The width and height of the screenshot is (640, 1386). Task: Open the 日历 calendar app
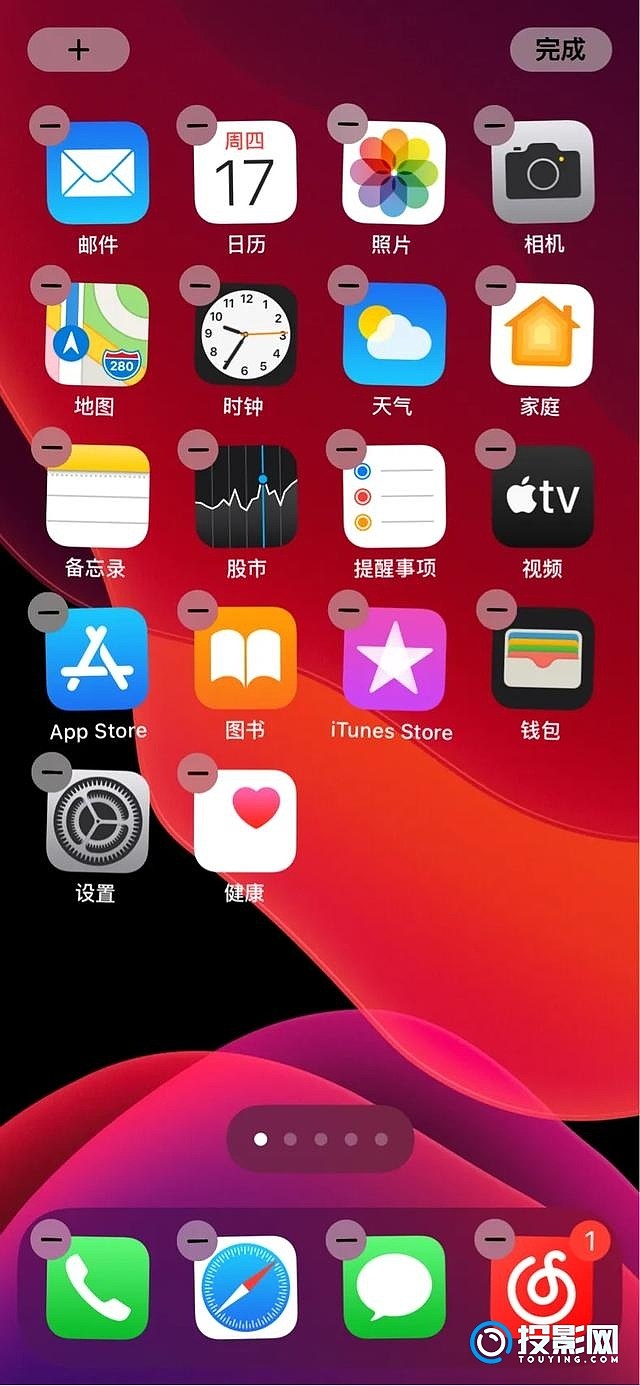pyautogui.click(x=245, y=173)
